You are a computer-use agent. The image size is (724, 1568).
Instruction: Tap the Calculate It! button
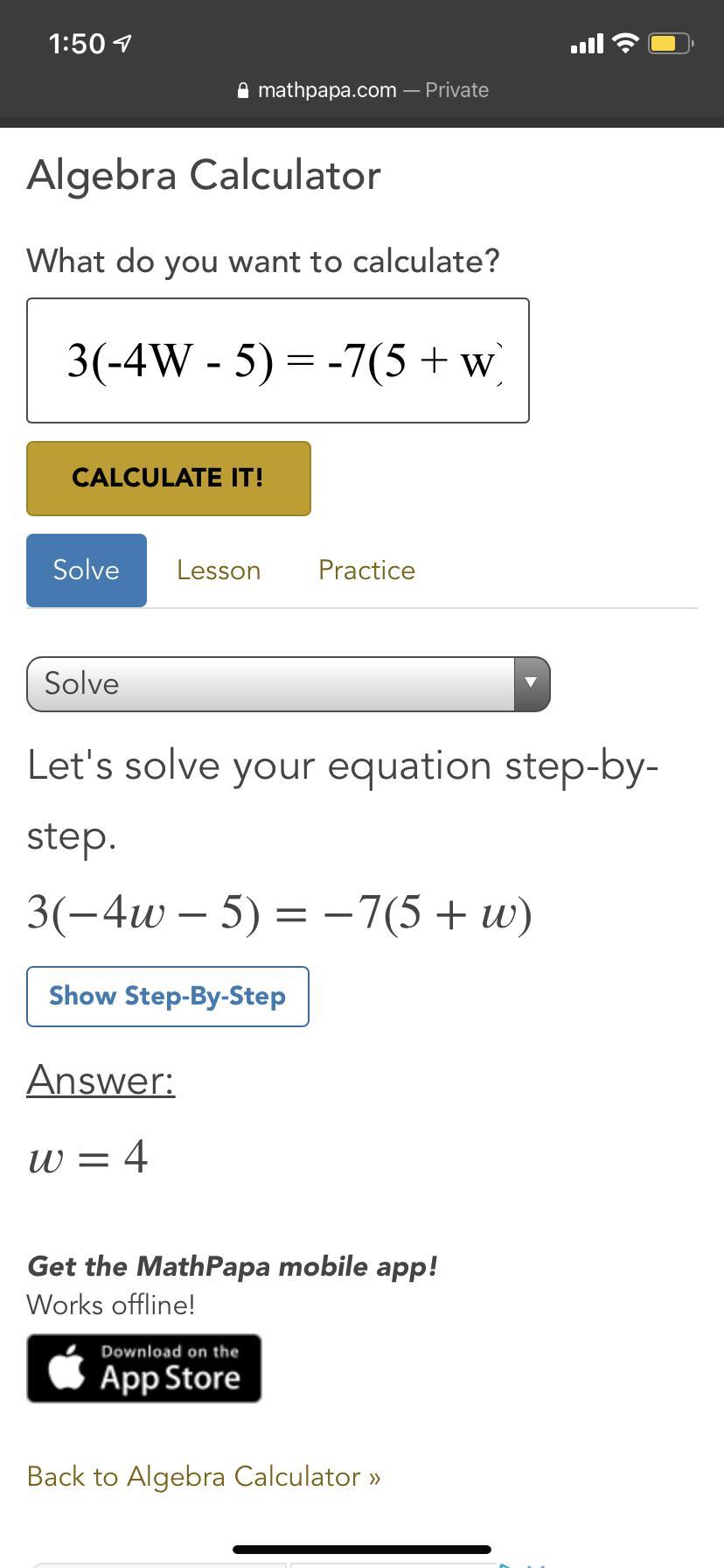[168, 479]
